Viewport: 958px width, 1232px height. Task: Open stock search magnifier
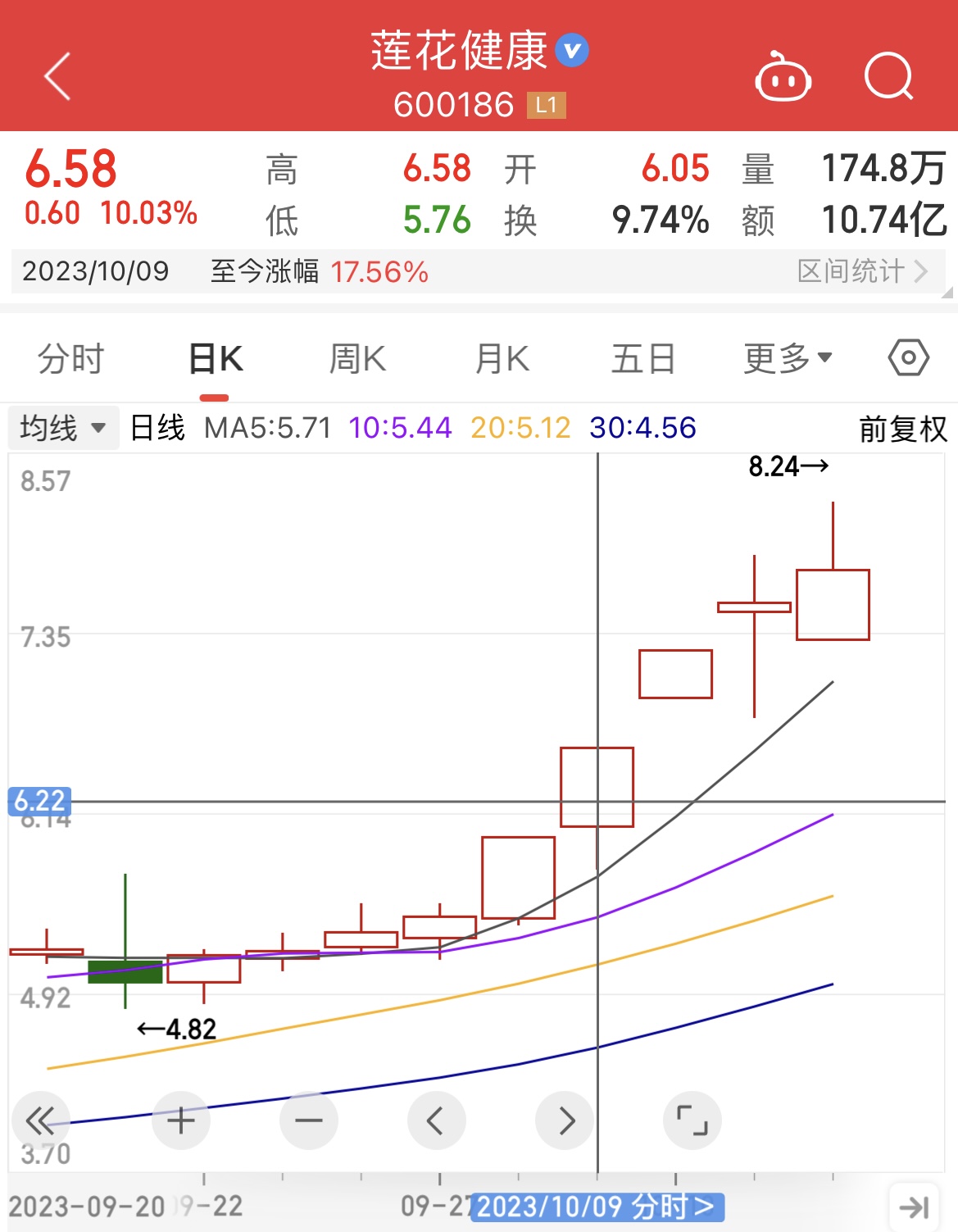888,76
